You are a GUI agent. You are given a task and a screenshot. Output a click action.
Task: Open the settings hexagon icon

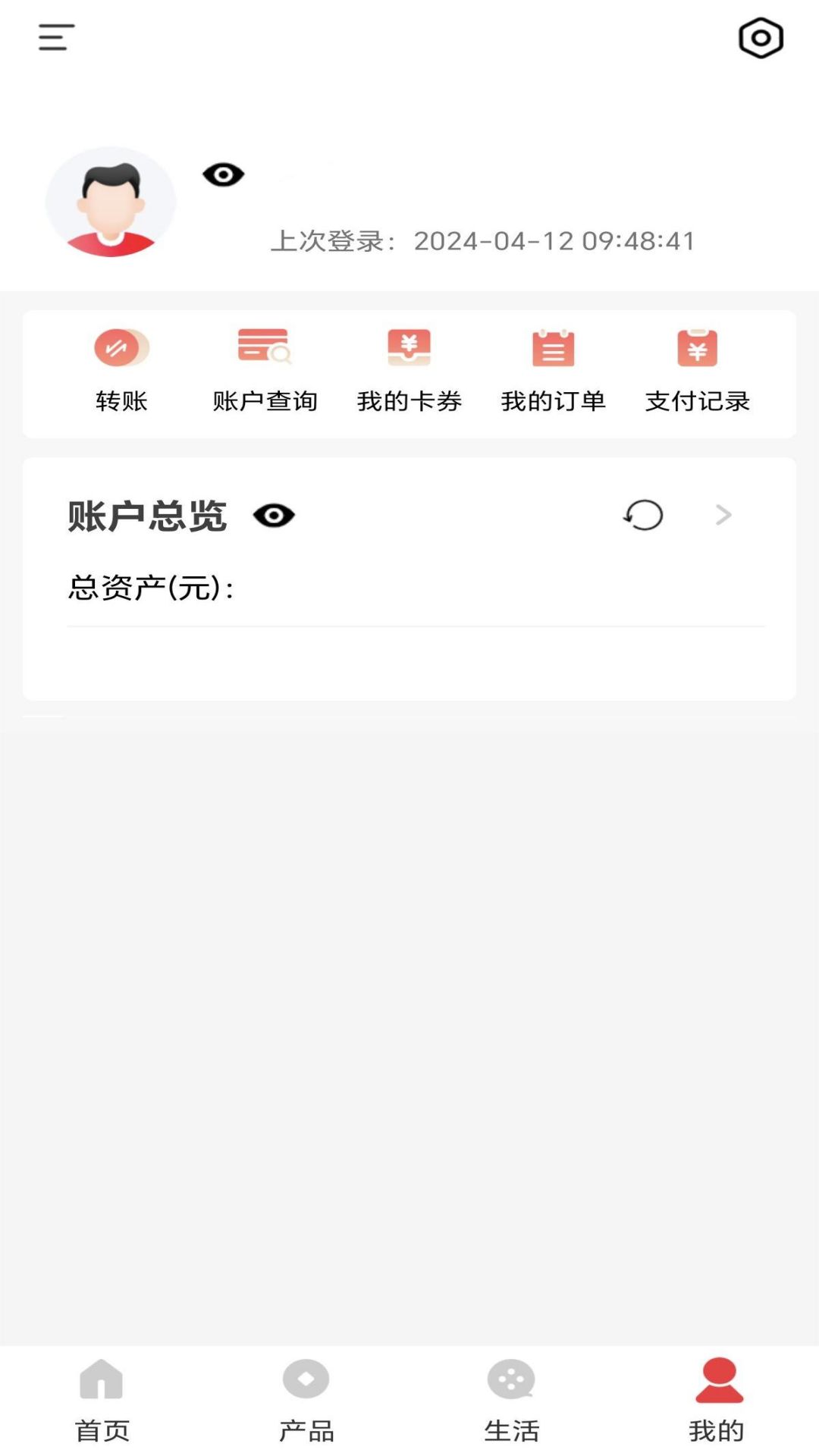coord(761,38)
